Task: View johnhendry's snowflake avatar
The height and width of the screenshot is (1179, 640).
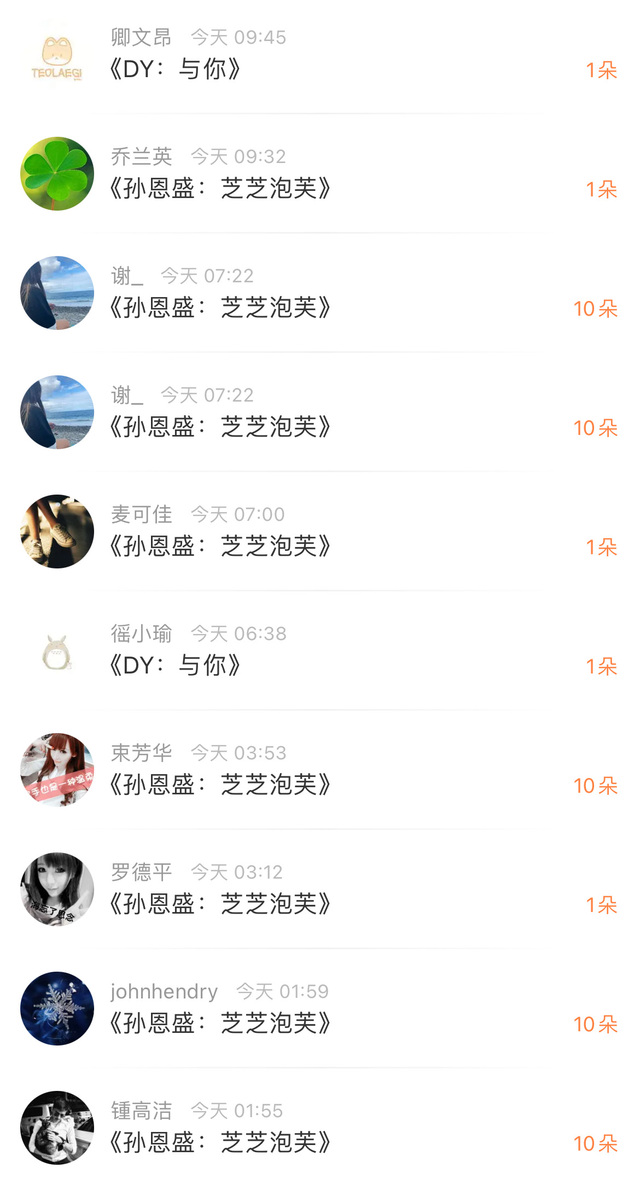Action: pyautogui.click(x=57, y=1008)
